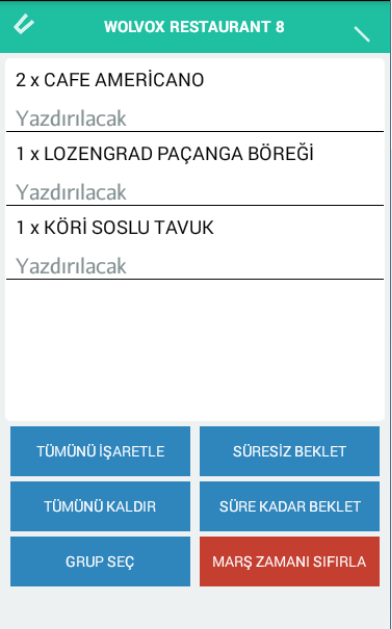Screen dimensions: 392x629
Task: Select the 2 x CAFE AMERİCANO order row
Action: point(195,96)
